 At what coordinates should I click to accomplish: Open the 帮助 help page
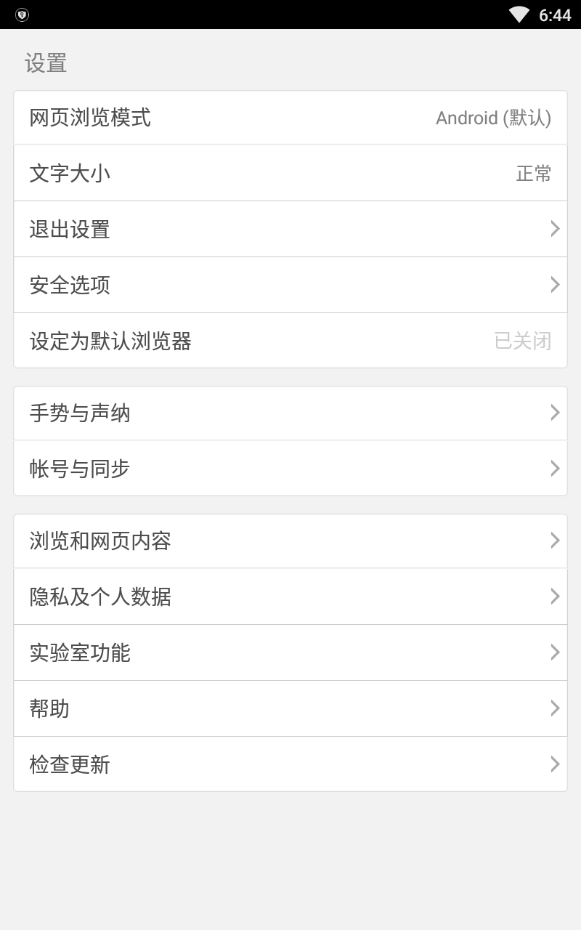point(290,708)
